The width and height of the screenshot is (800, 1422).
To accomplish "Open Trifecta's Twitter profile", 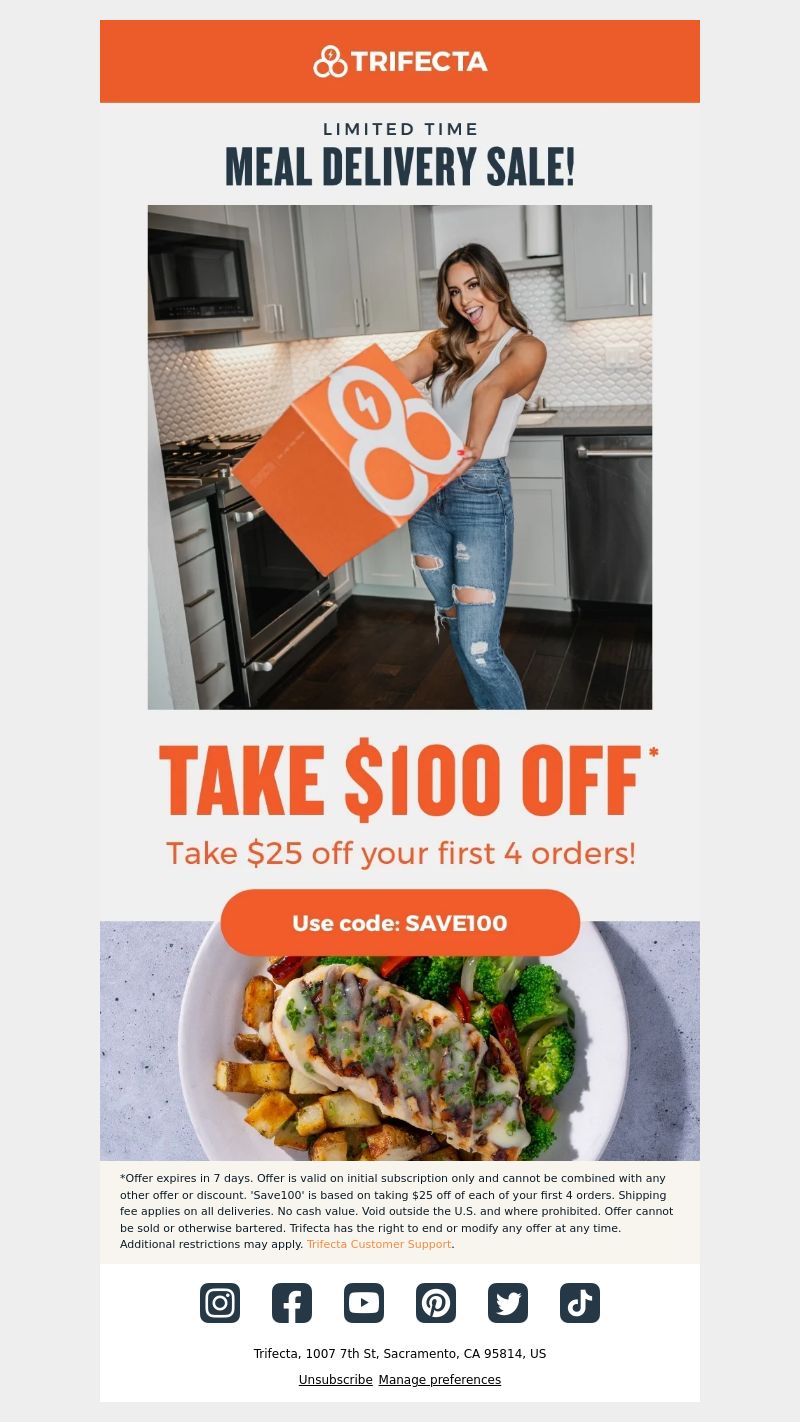I will click(508, 1303).
